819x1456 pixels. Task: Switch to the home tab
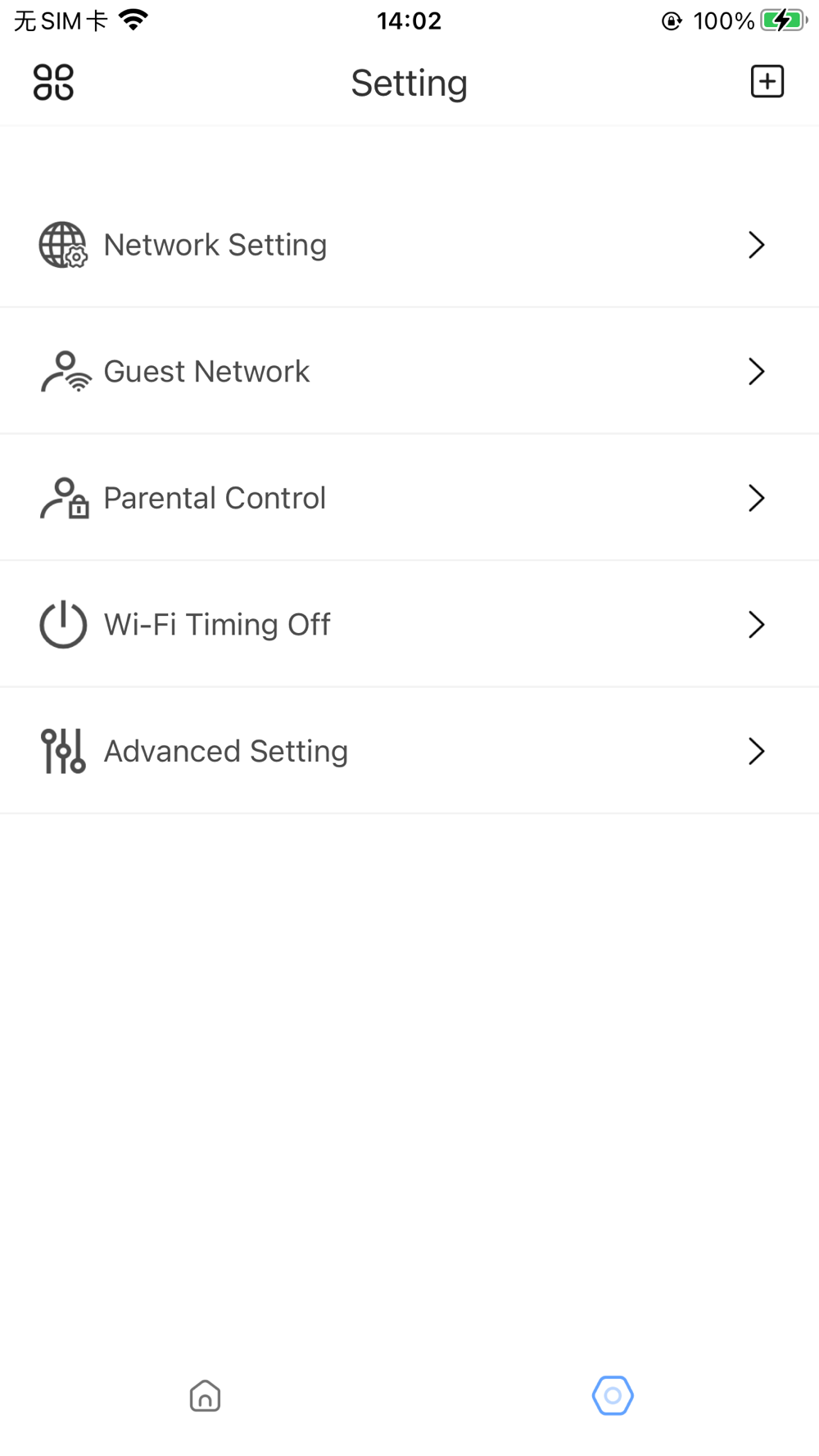[205, 1395]
